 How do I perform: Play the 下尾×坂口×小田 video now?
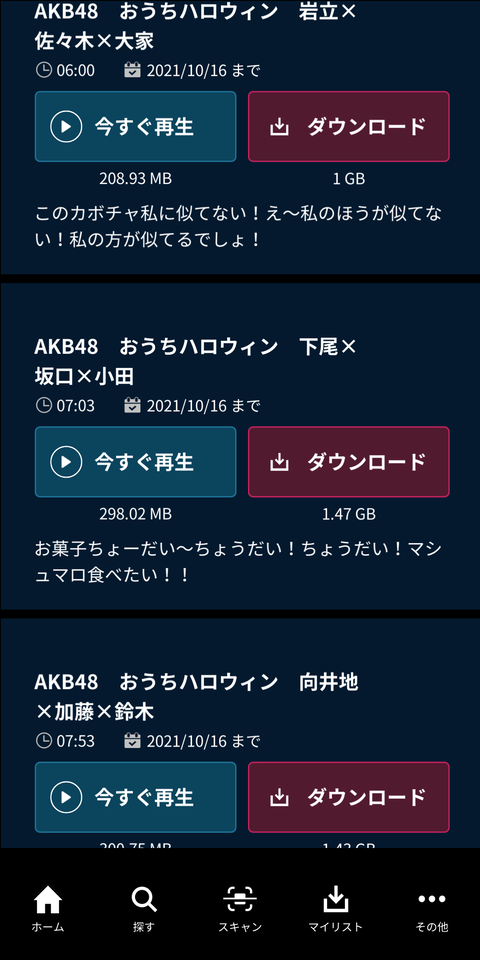pos(135,462)
